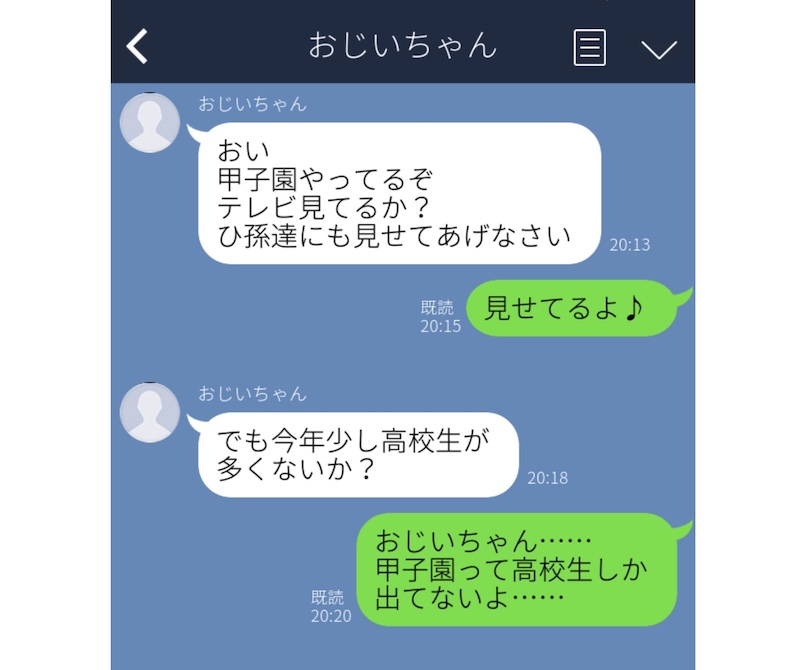This screenshot has width=800, height=670.
Task: Open おじいちゃん's avatar beside the 高校生が多くないか message
Action: point(149,412)
